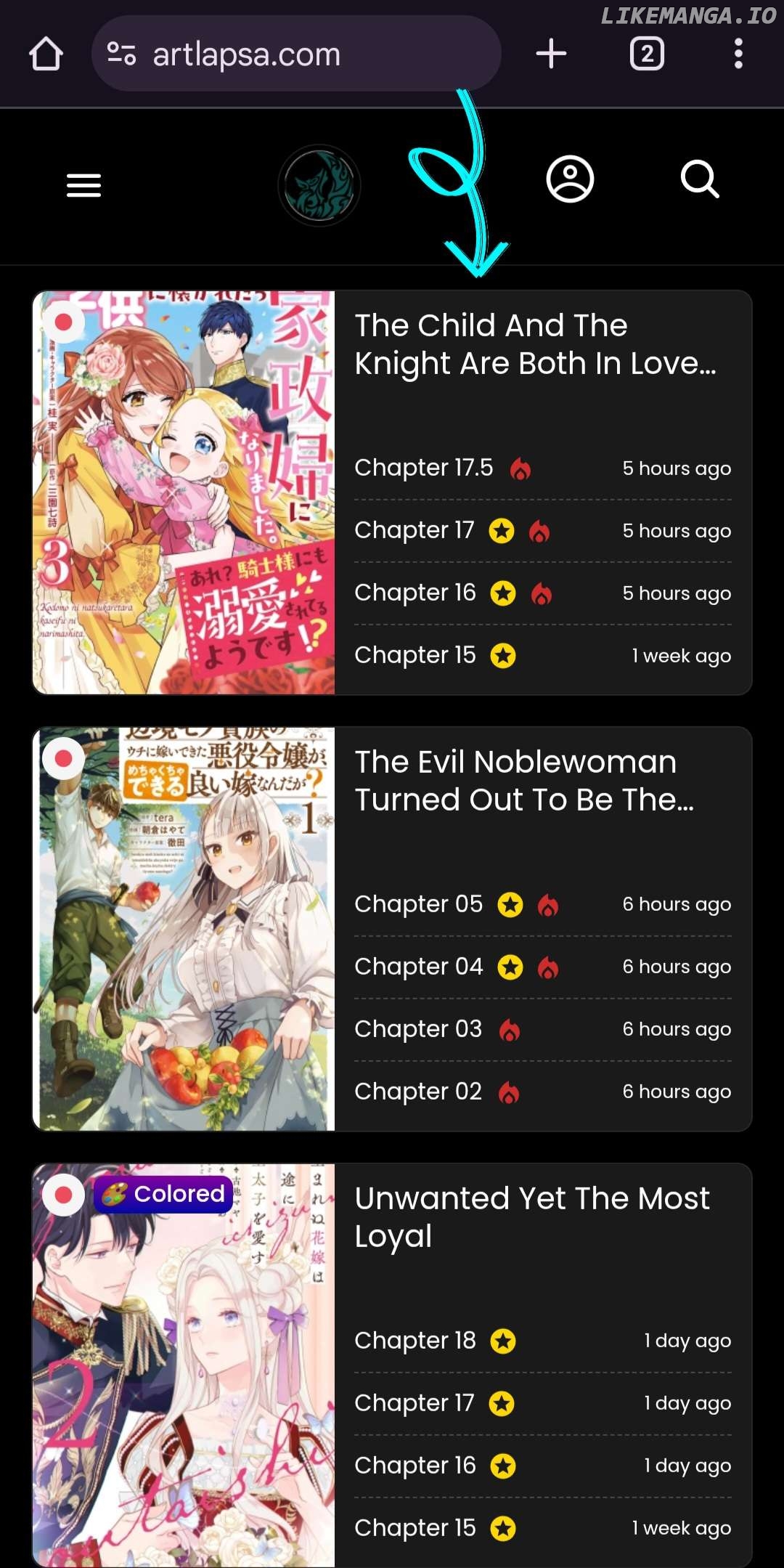The image size is (784, 1568).
Task: Read Chapter 18 of Unwanted Yet The Most Loyal
Action: pos(415,1341)
